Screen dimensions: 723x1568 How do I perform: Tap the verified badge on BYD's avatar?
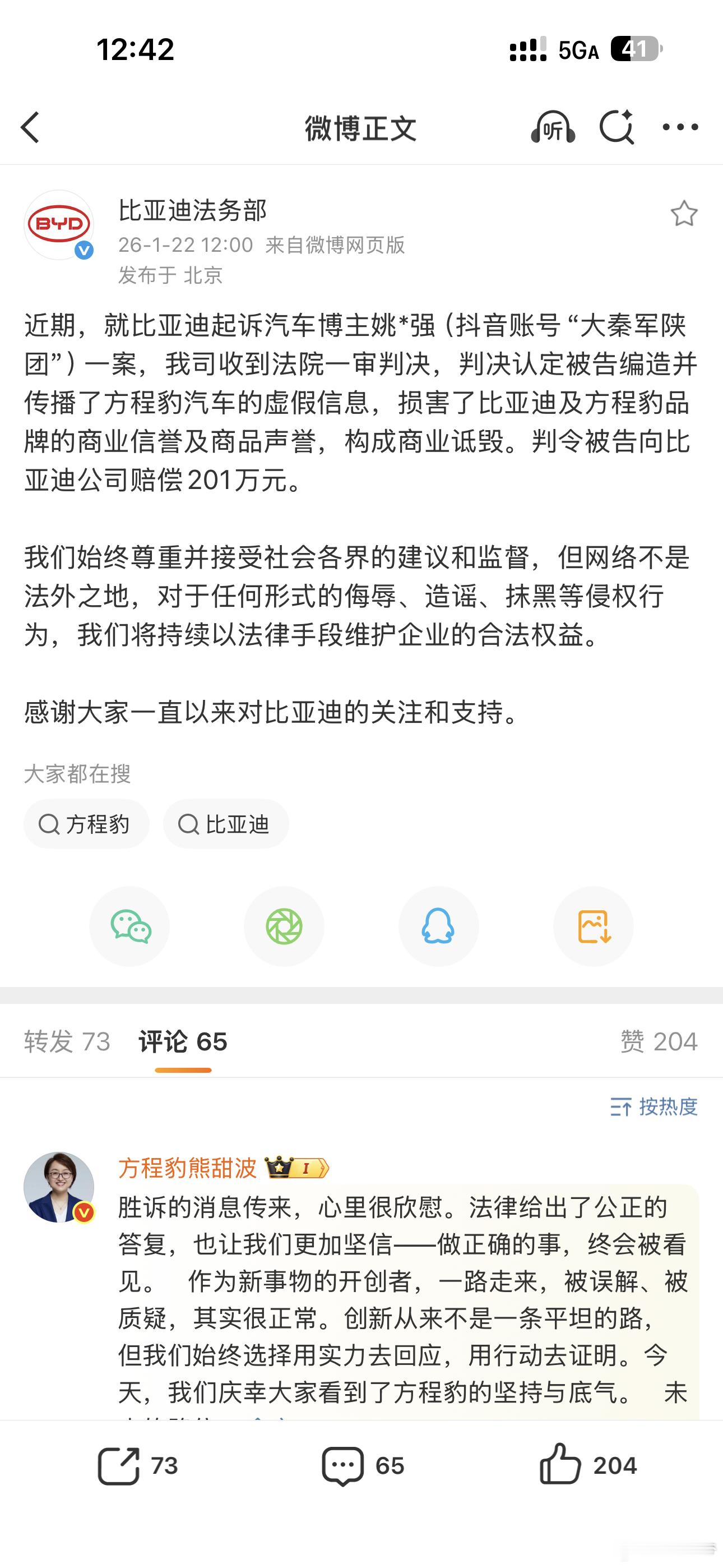pos(83,250)
